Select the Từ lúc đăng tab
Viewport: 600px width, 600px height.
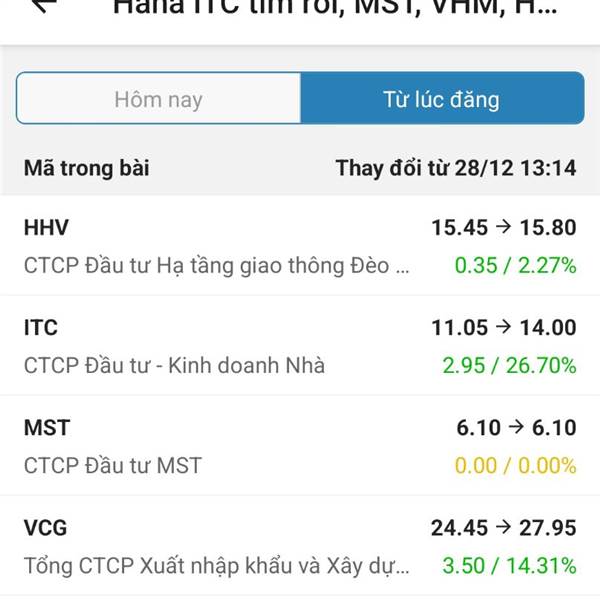point(441,99)
